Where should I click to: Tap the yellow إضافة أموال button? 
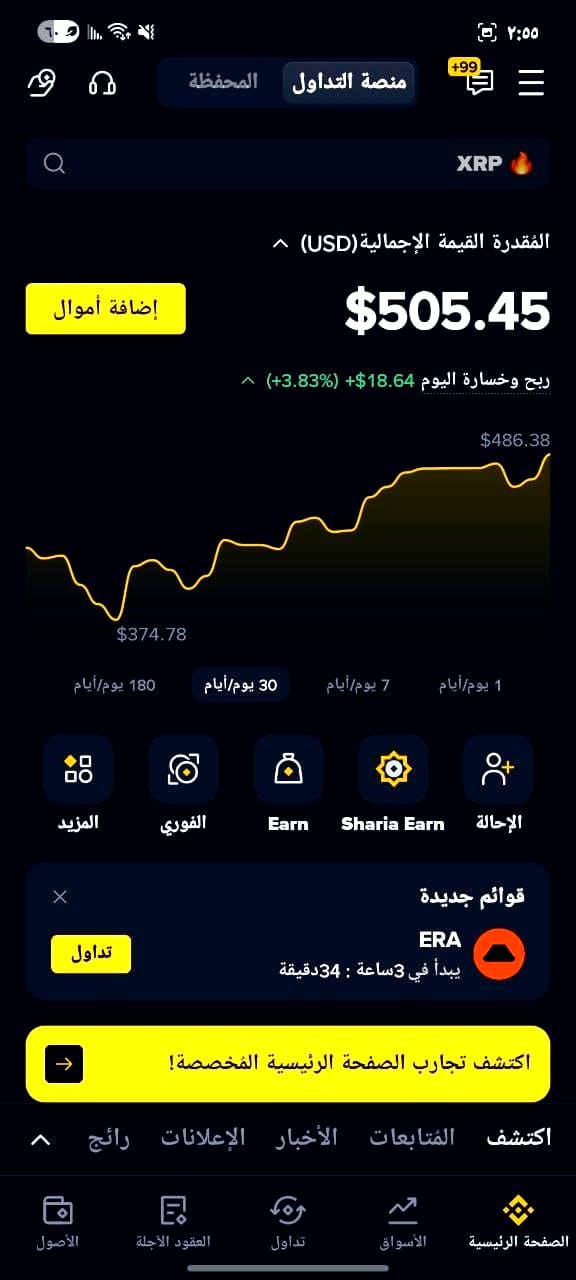[106, 309]
